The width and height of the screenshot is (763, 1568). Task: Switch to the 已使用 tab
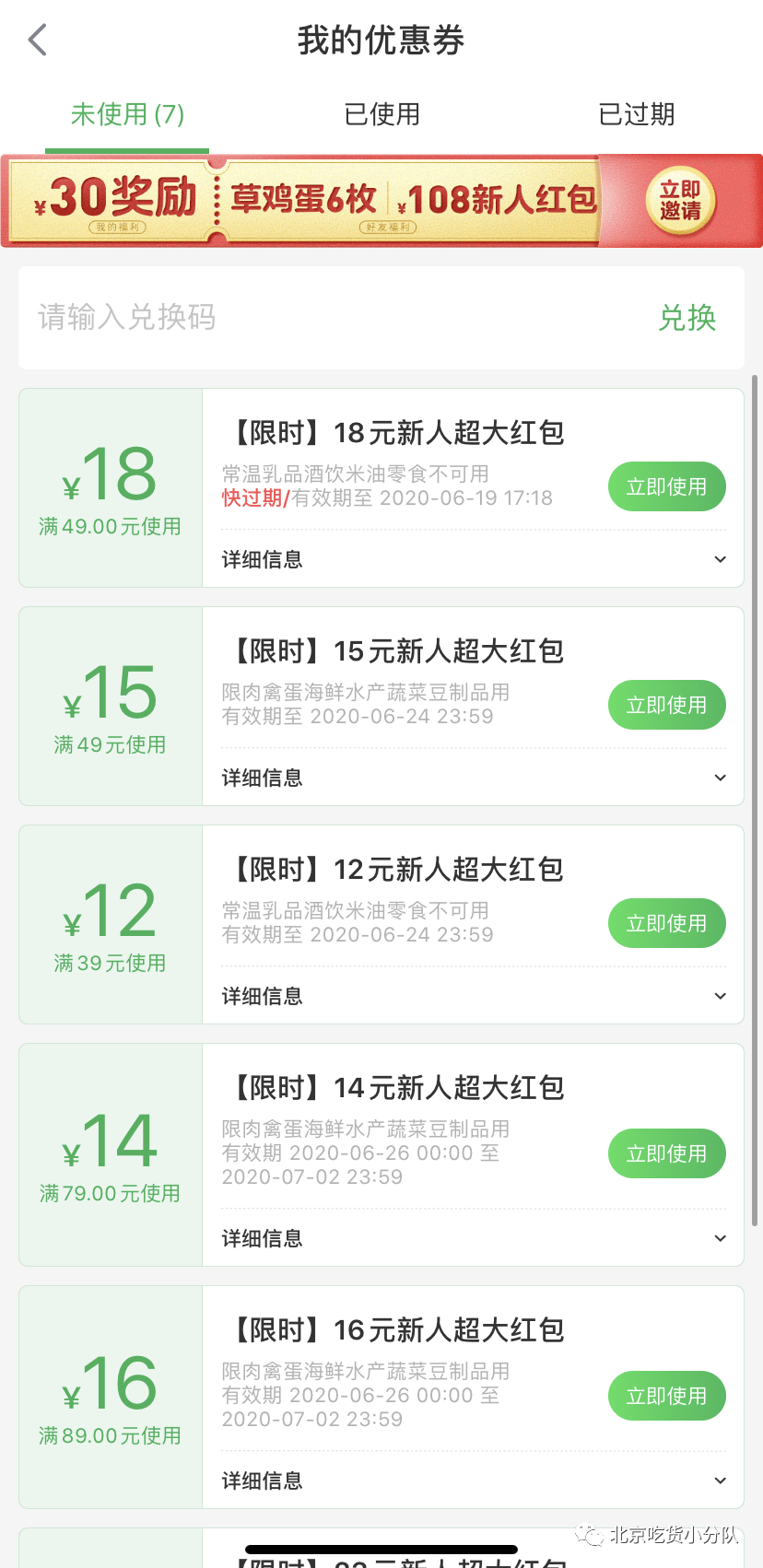pos(381,114)
